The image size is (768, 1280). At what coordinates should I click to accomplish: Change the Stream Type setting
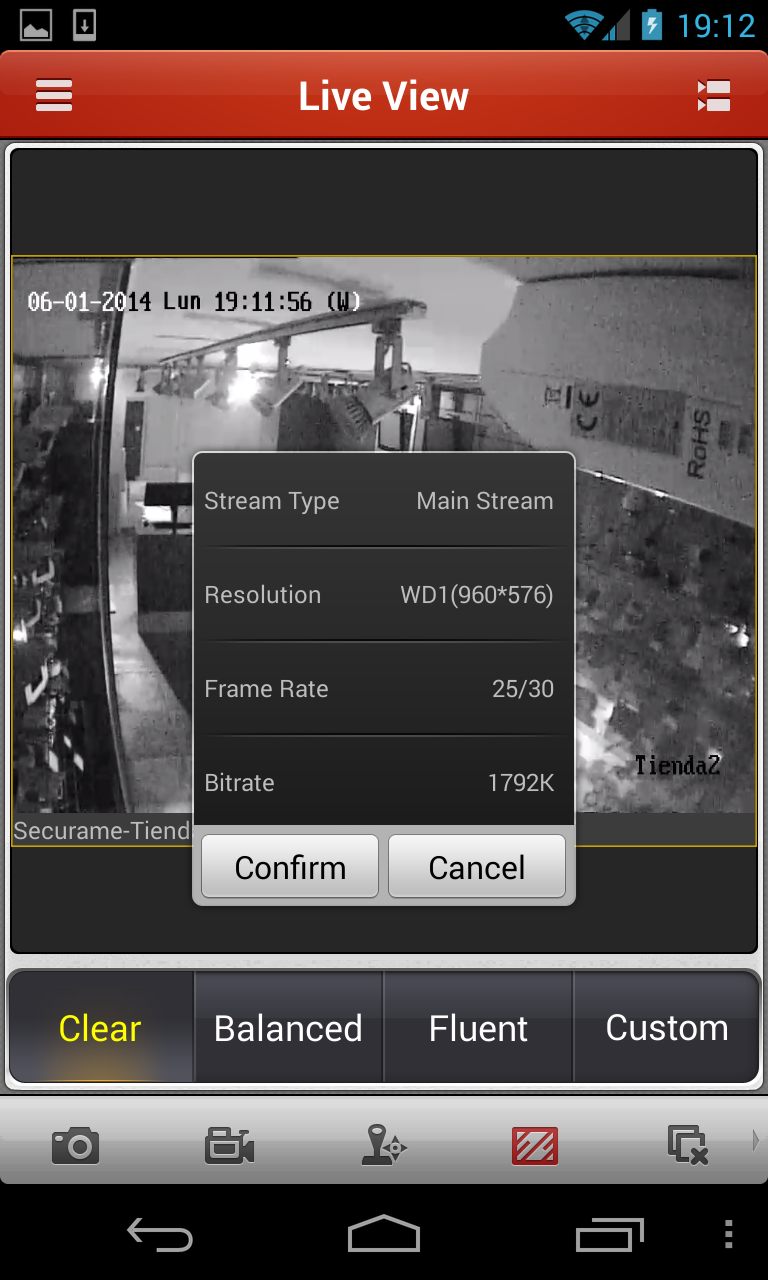pos(384,501)
